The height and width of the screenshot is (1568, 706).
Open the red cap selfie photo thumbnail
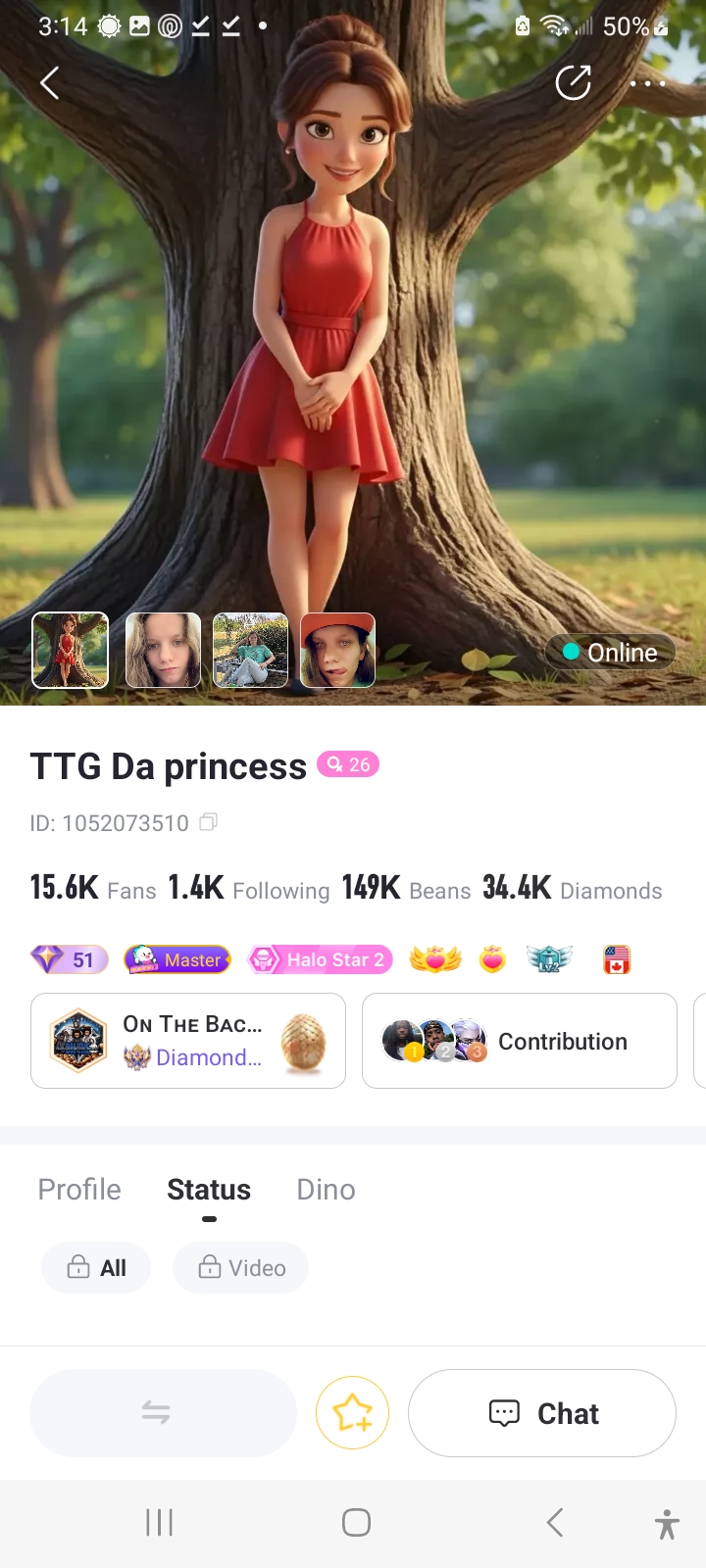coord(337,650)
